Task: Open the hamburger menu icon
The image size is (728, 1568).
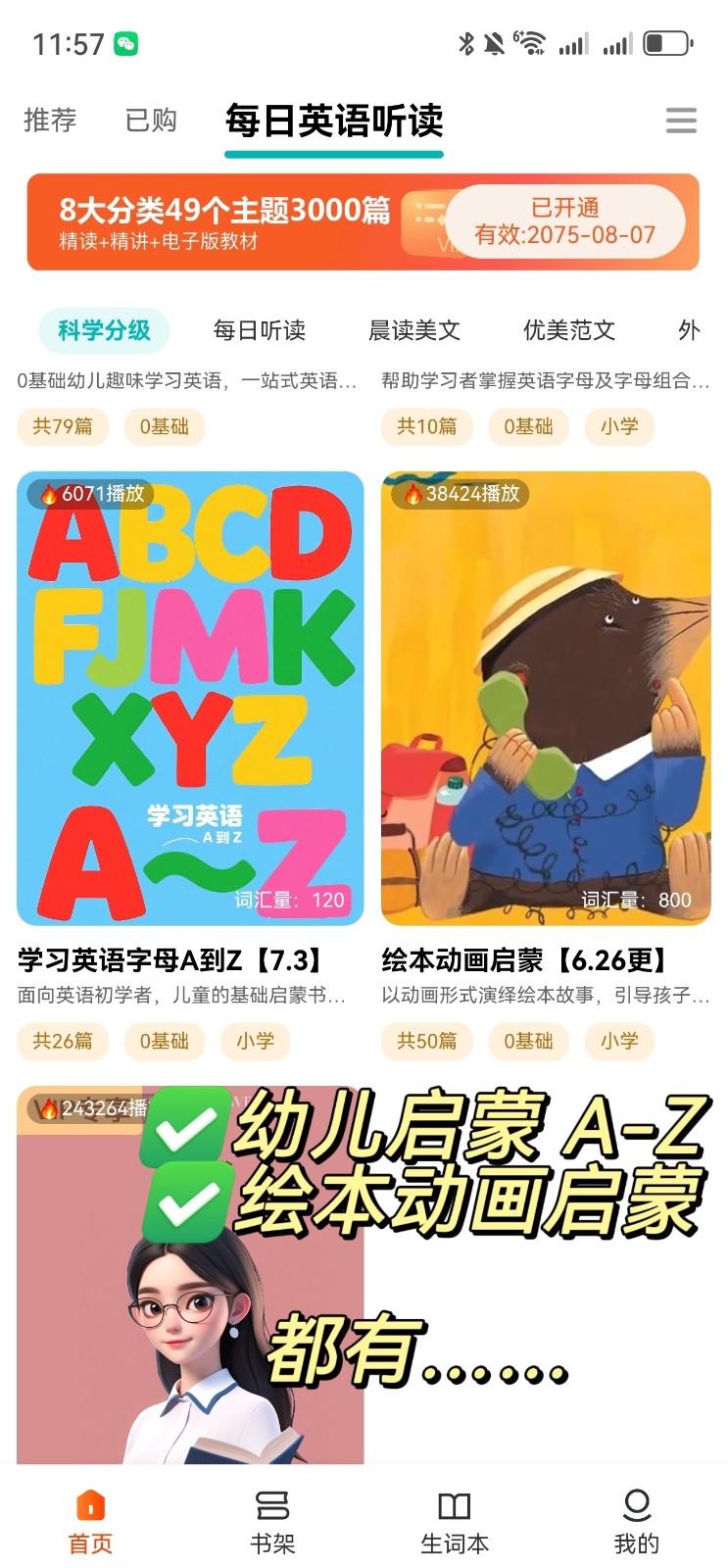Action: pyautogui.click(x=681, y=121)
